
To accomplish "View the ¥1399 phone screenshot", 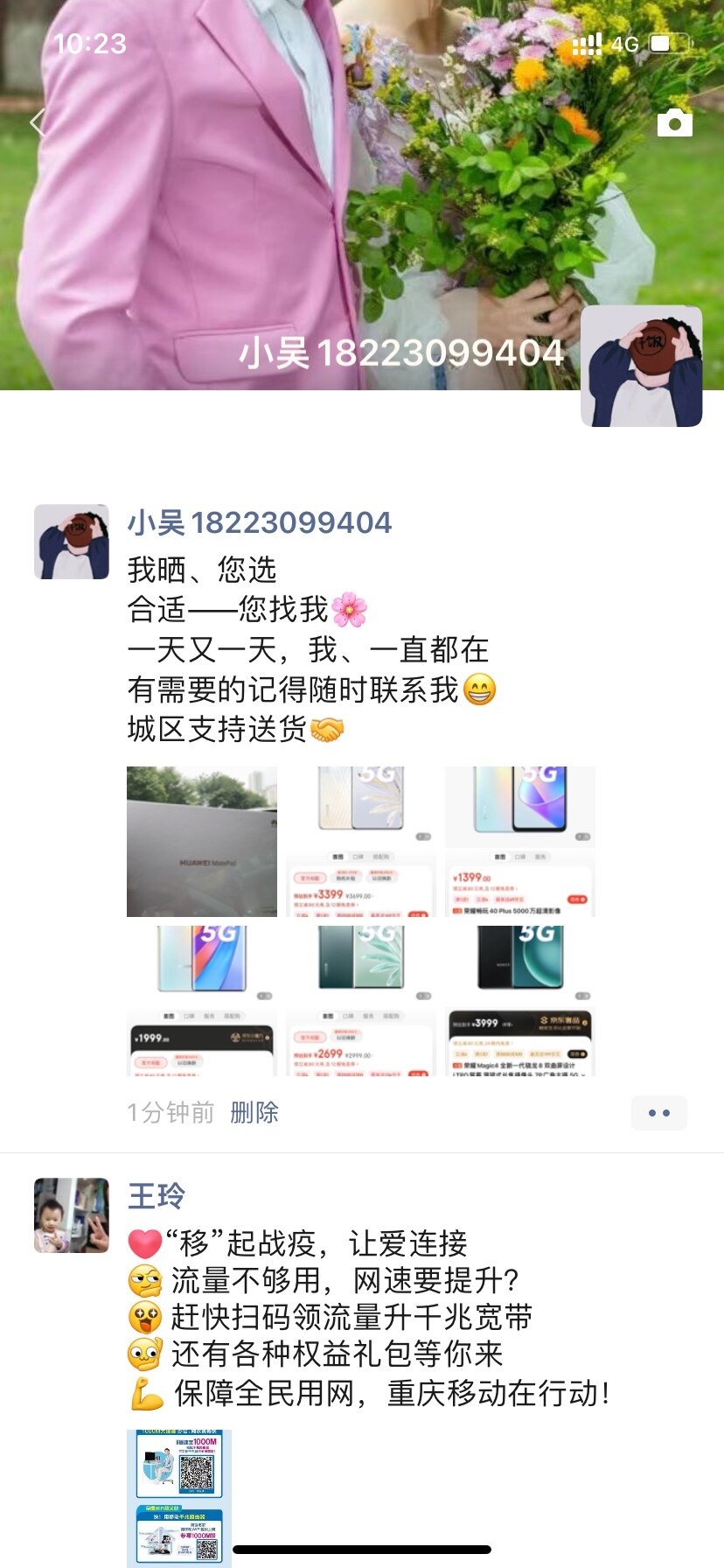I will (520, 842).
